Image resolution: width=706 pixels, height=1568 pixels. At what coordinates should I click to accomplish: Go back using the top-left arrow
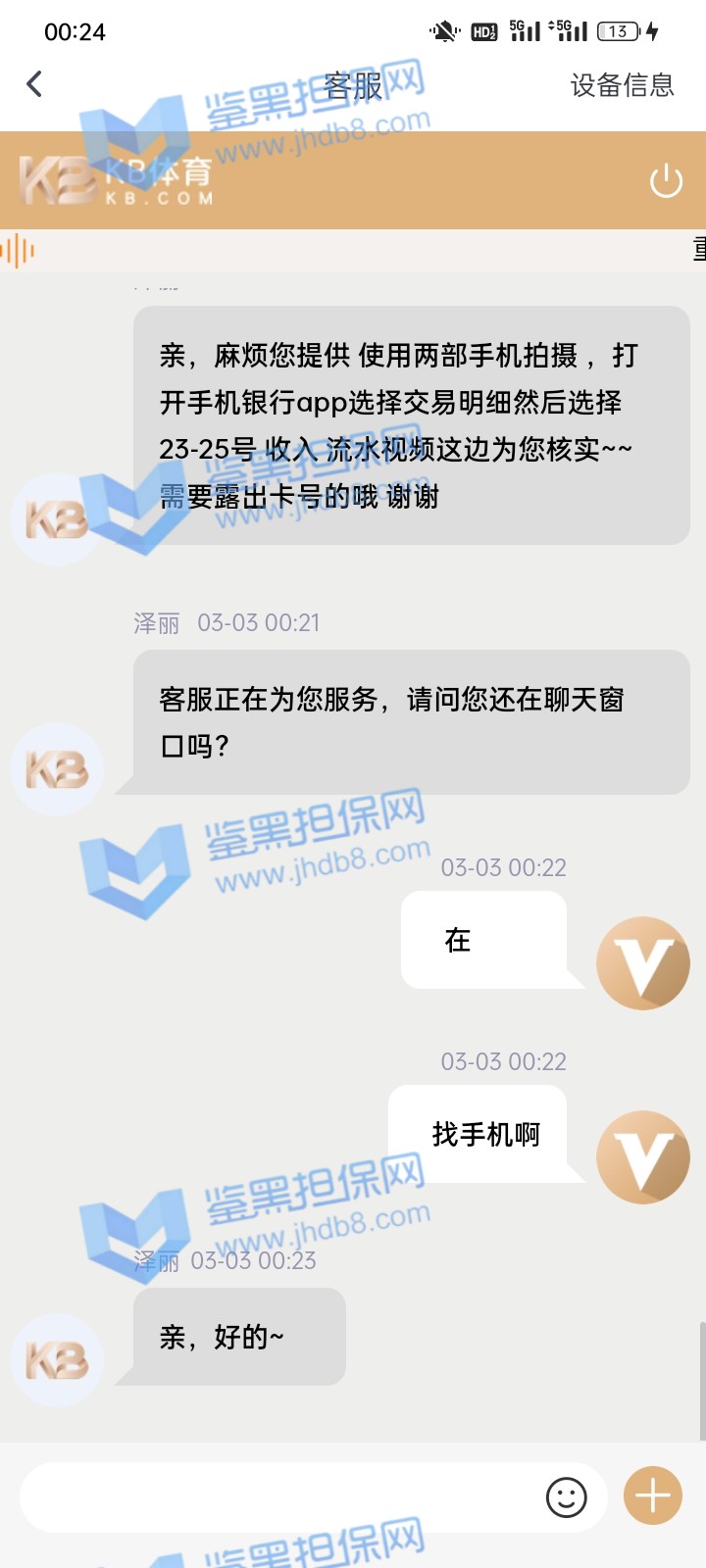(x=35, y=84)
